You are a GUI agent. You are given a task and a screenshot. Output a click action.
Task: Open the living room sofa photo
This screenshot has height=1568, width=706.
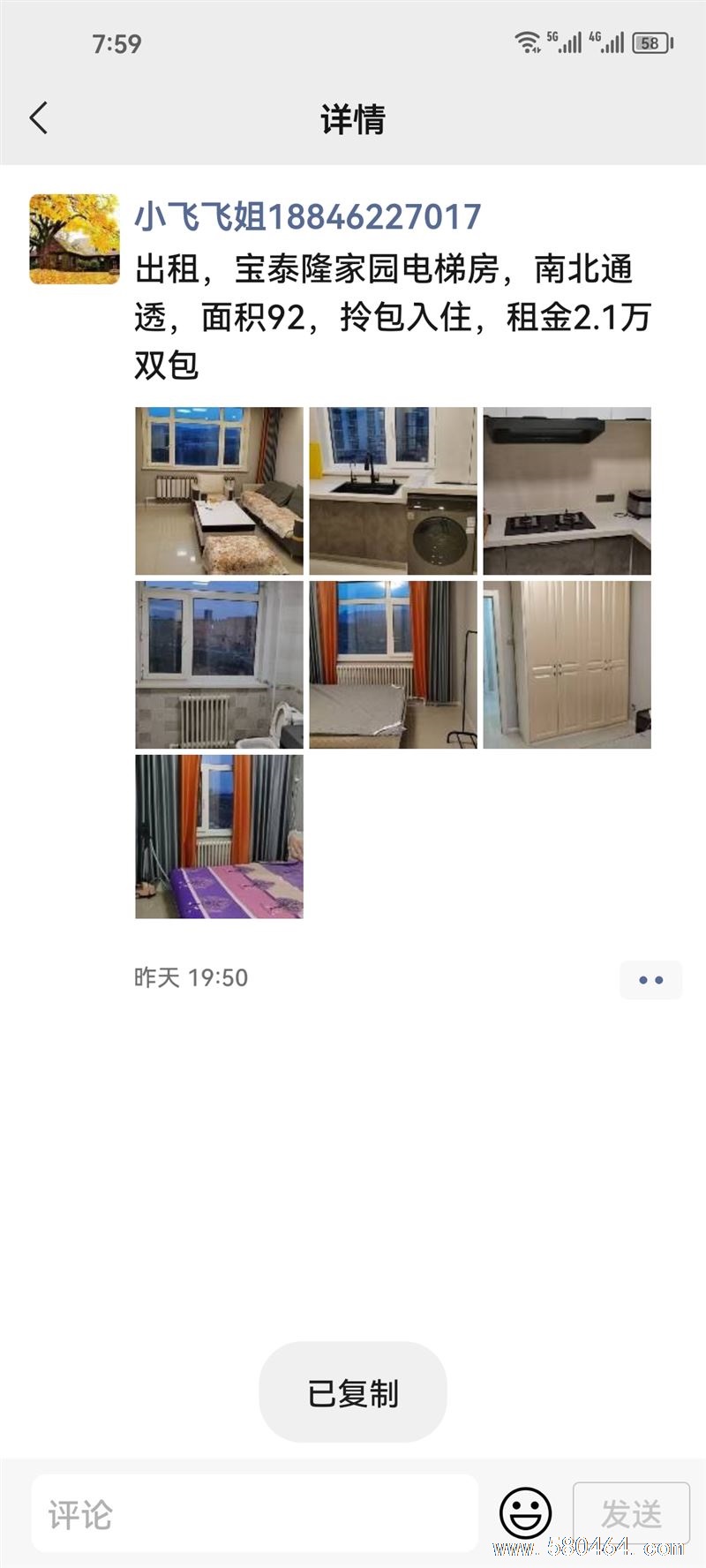click(219, 491)
